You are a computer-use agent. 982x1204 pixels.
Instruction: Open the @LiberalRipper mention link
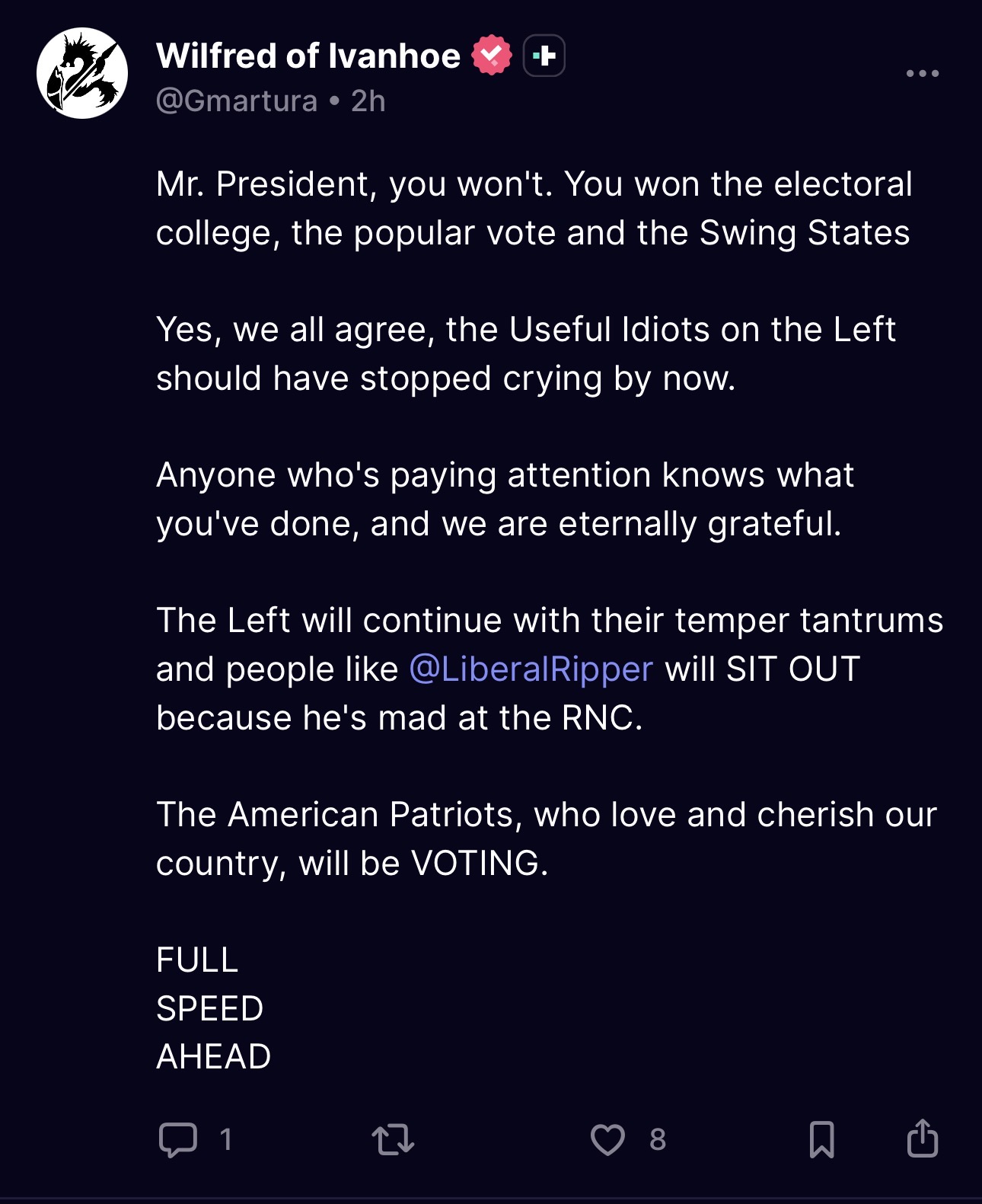pyautogui.click(x=531, y=669)
